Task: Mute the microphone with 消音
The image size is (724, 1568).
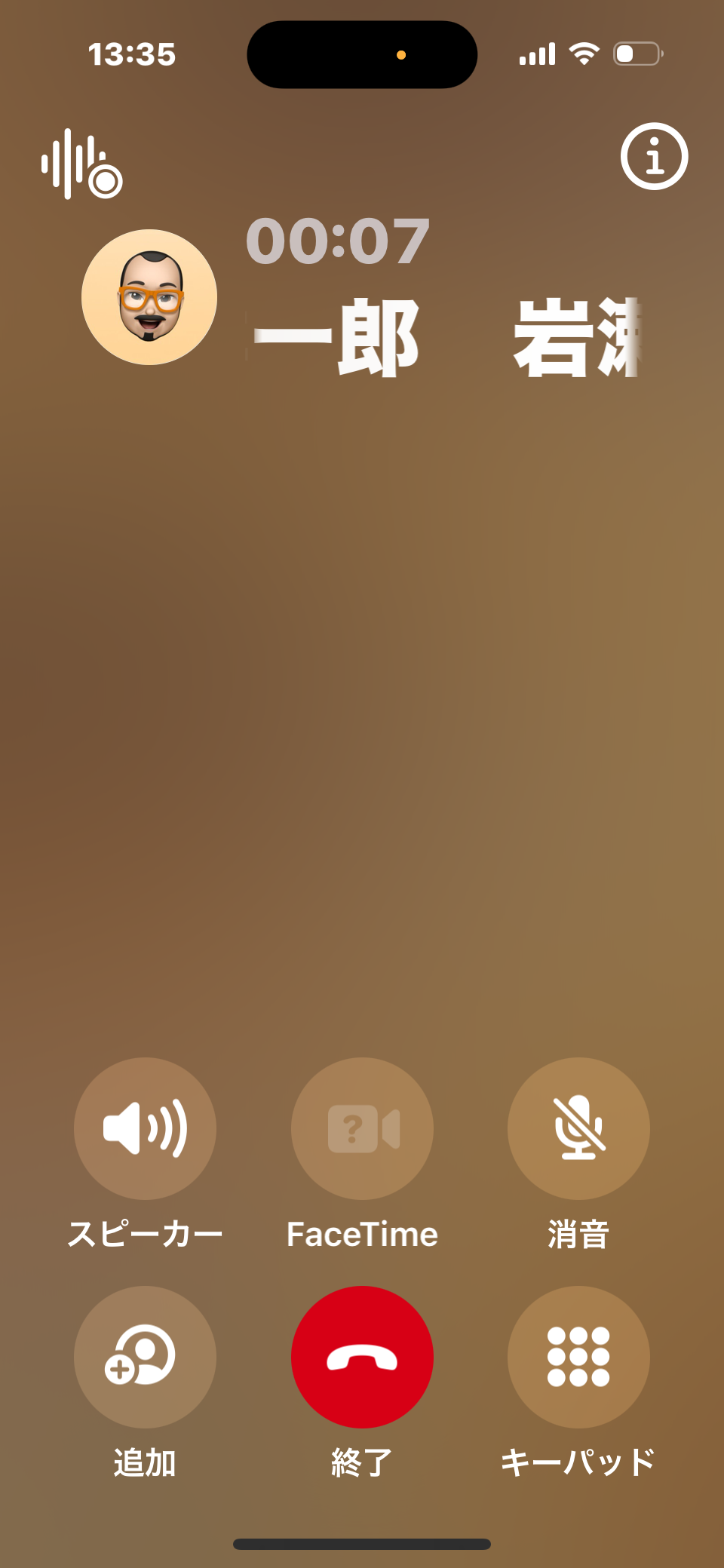Action: 578,1128
